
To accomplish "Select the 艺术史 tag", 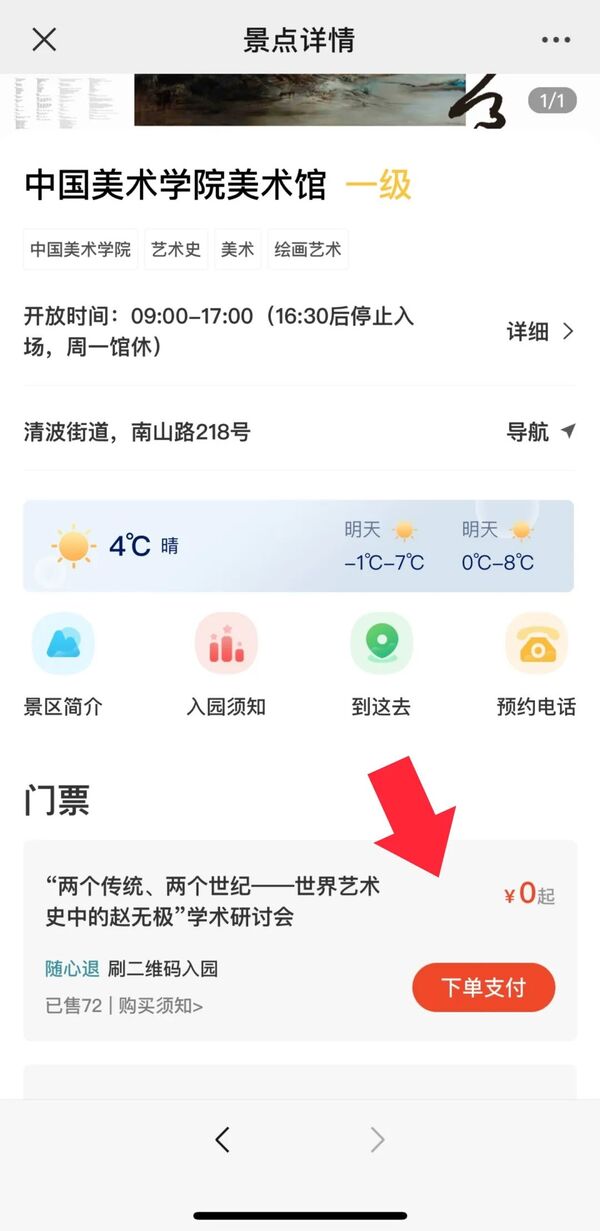I will 176,250.
